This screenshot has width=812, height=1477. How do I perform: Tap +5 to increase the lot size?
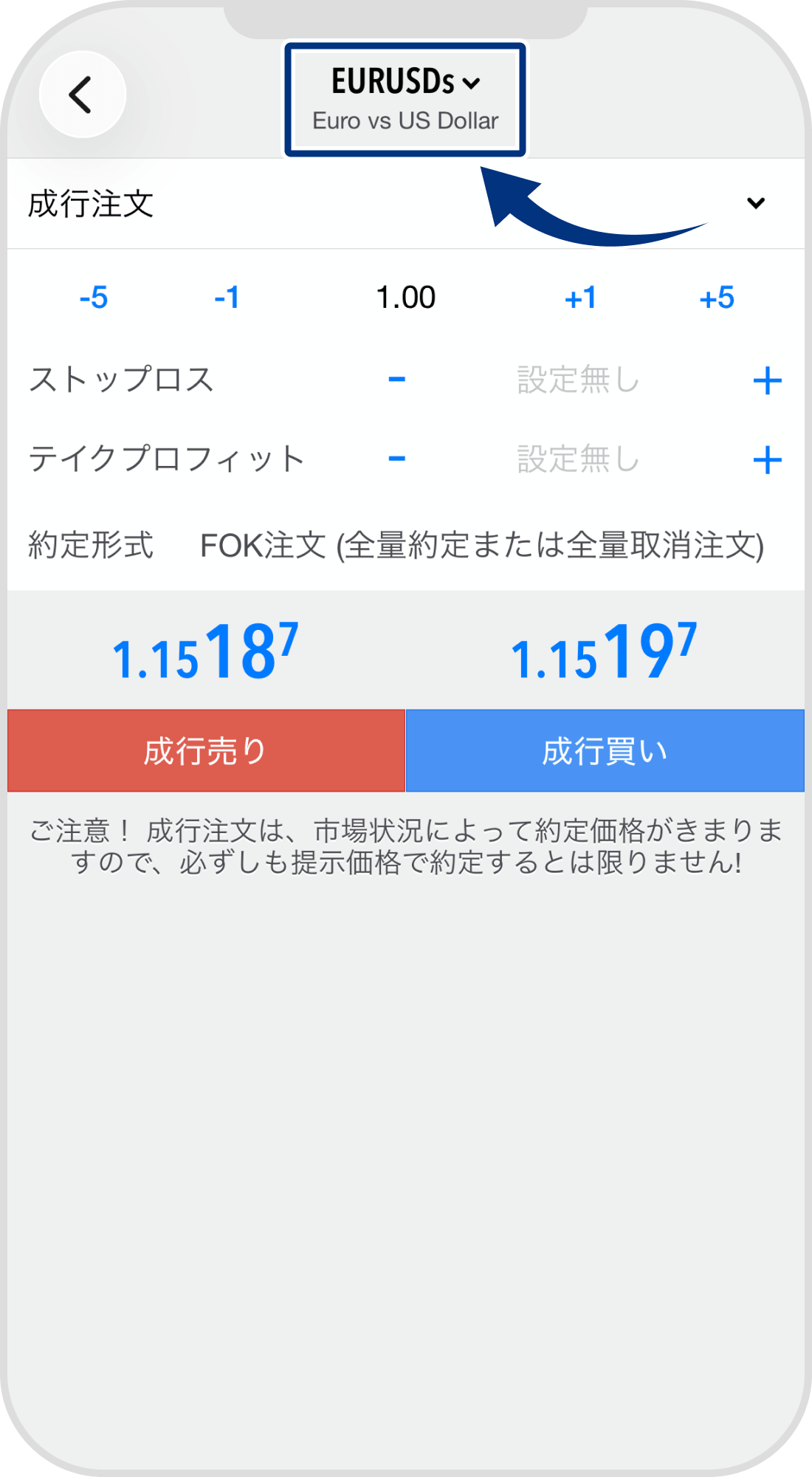click(718, 298)
